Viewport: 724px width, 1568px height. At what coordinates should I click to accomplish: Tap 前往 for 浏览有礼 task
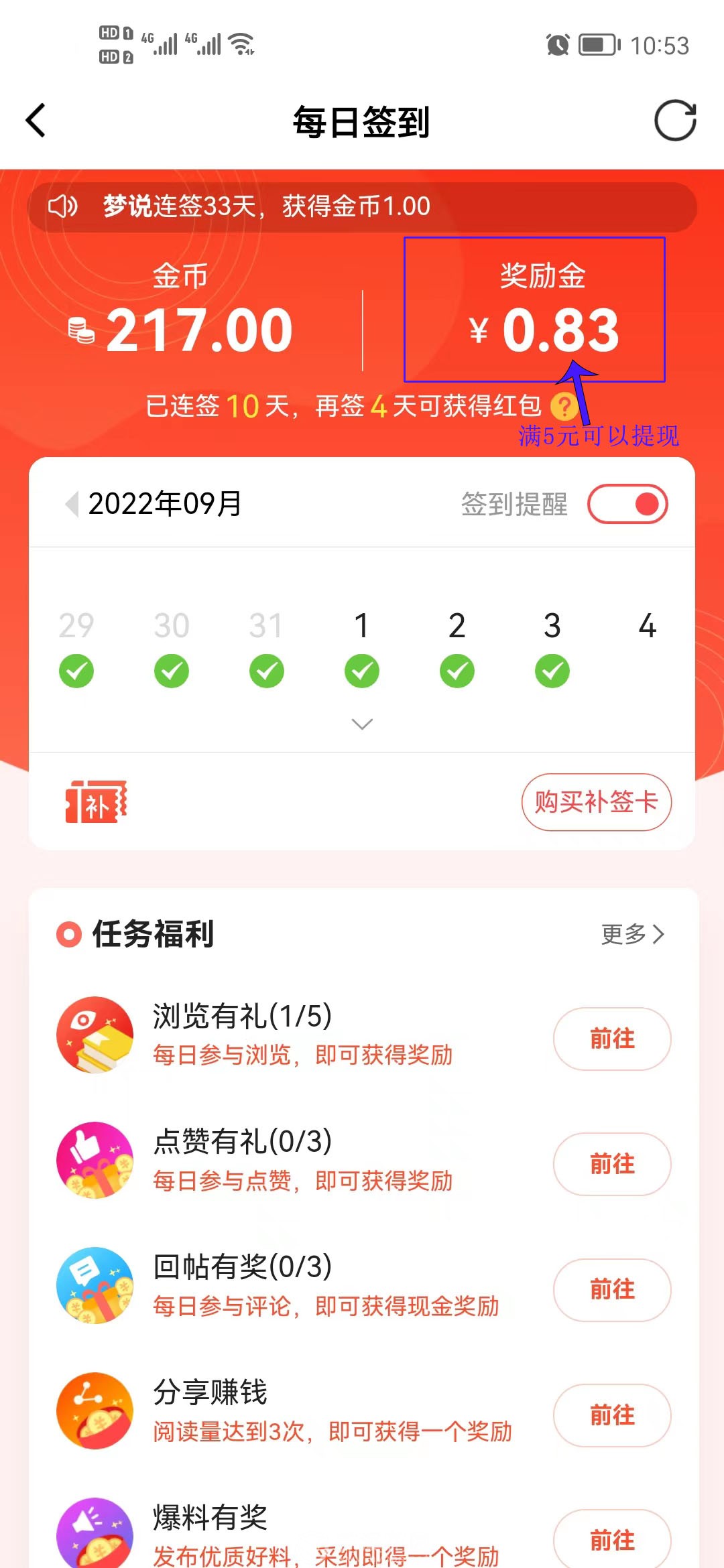(x=611, y=1039)
